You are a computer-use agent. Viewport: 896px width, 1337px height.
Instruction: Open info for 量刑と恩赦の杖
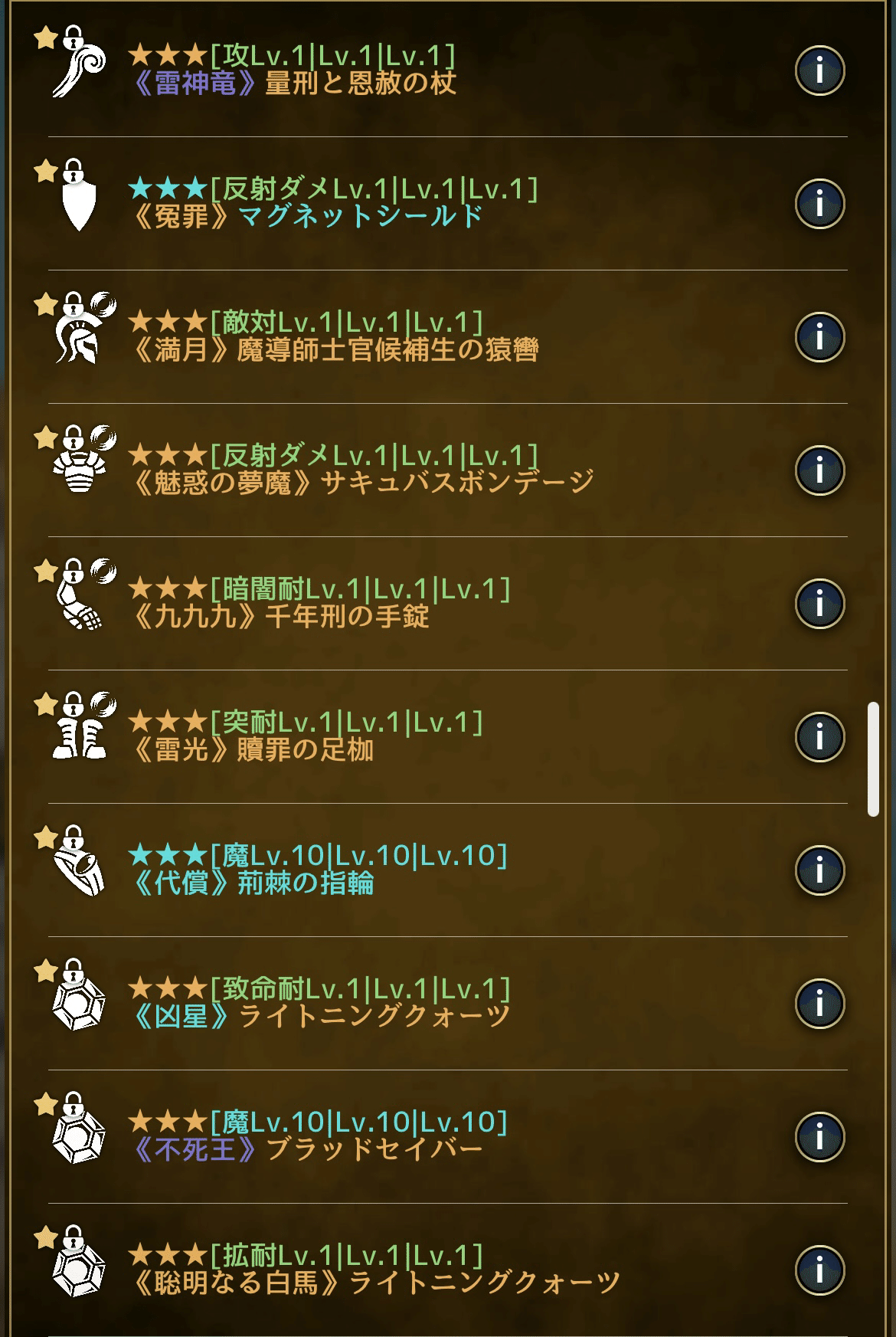coord(819,70)
